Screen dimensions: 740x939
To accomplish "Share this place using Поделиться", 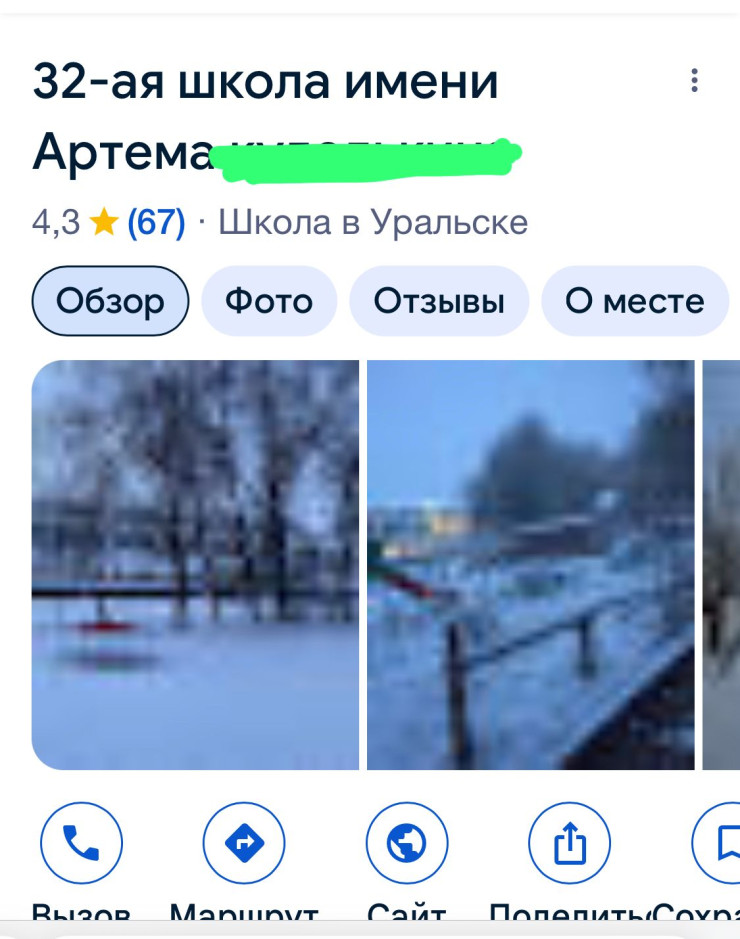I will pyautogui.click(x=569, y=844).
